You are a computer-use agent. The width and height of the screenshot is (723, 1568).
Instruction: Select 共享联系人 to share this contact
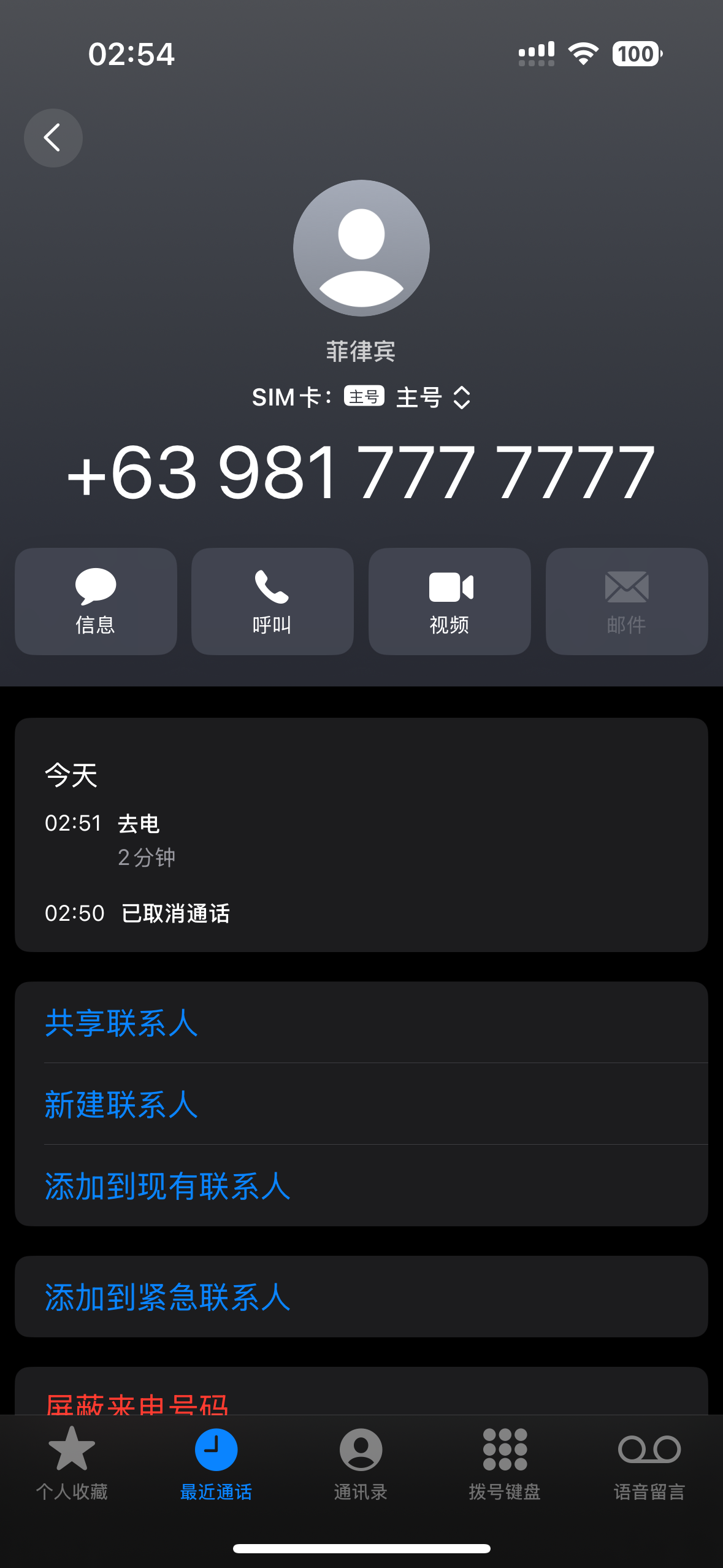tap(121, 1023)
